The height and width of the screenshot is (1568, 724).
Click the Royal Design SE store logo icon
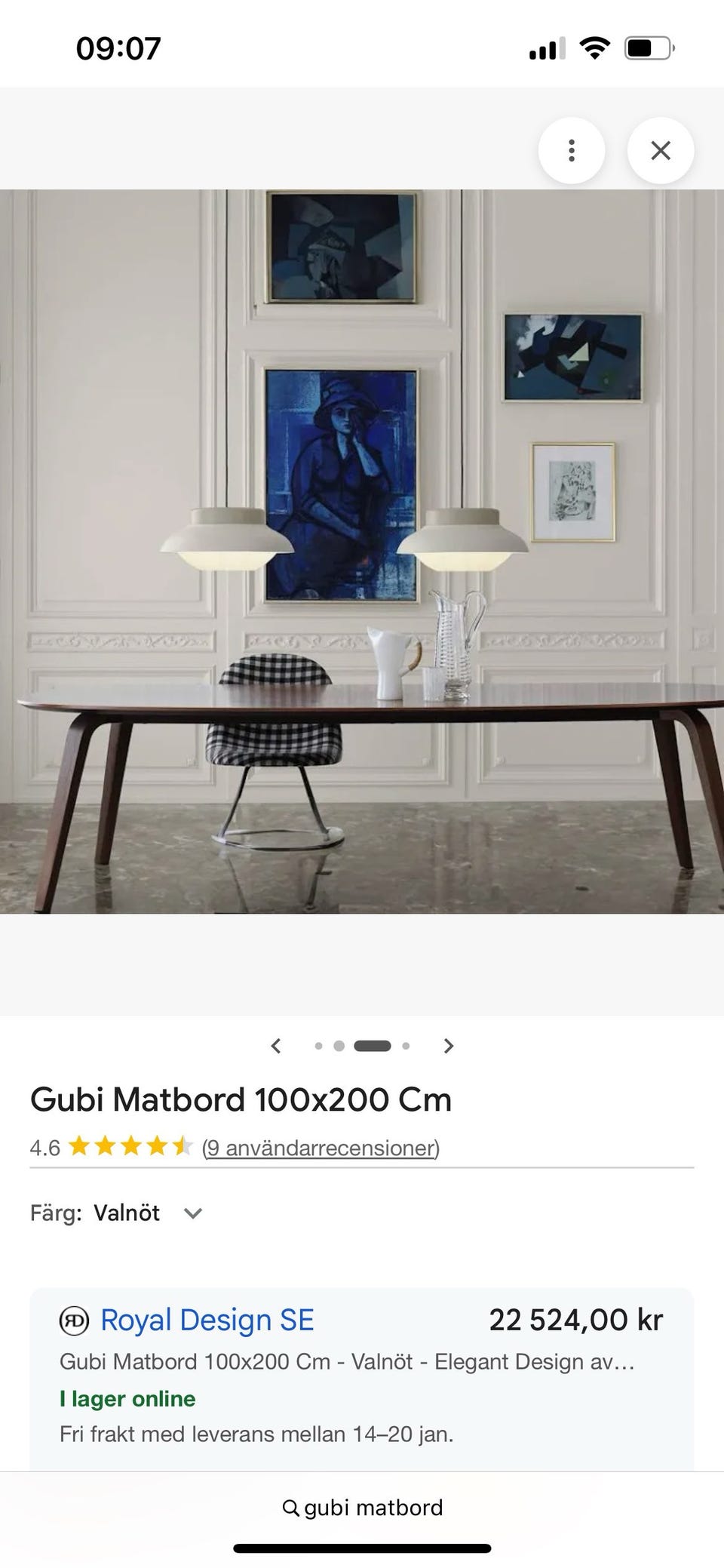(73, 1320)
